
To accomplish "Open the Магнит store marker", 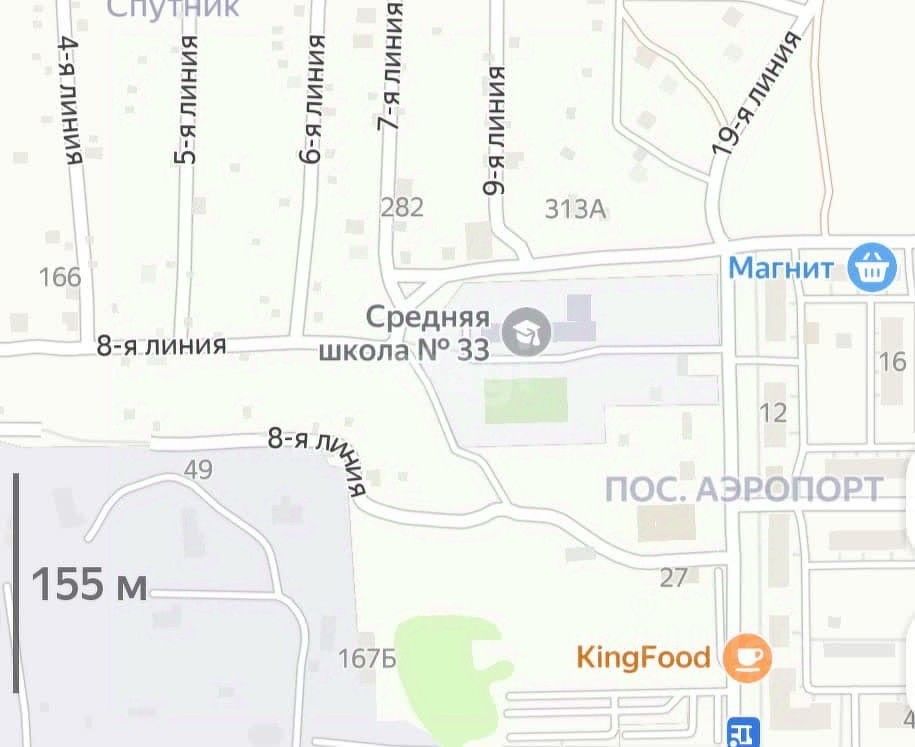I will point(871,267).
